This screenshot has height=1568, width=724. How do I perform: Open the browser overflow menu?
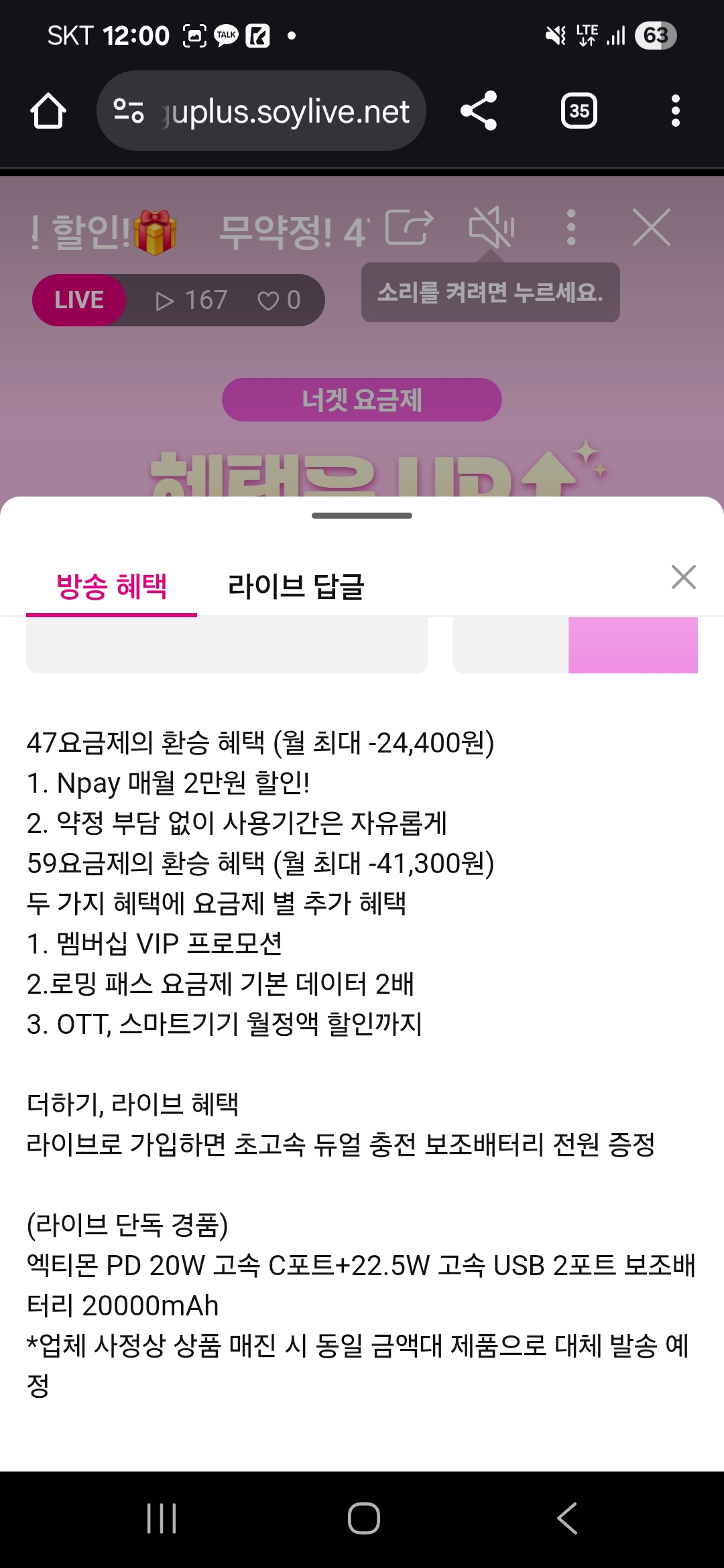[676, 111]
